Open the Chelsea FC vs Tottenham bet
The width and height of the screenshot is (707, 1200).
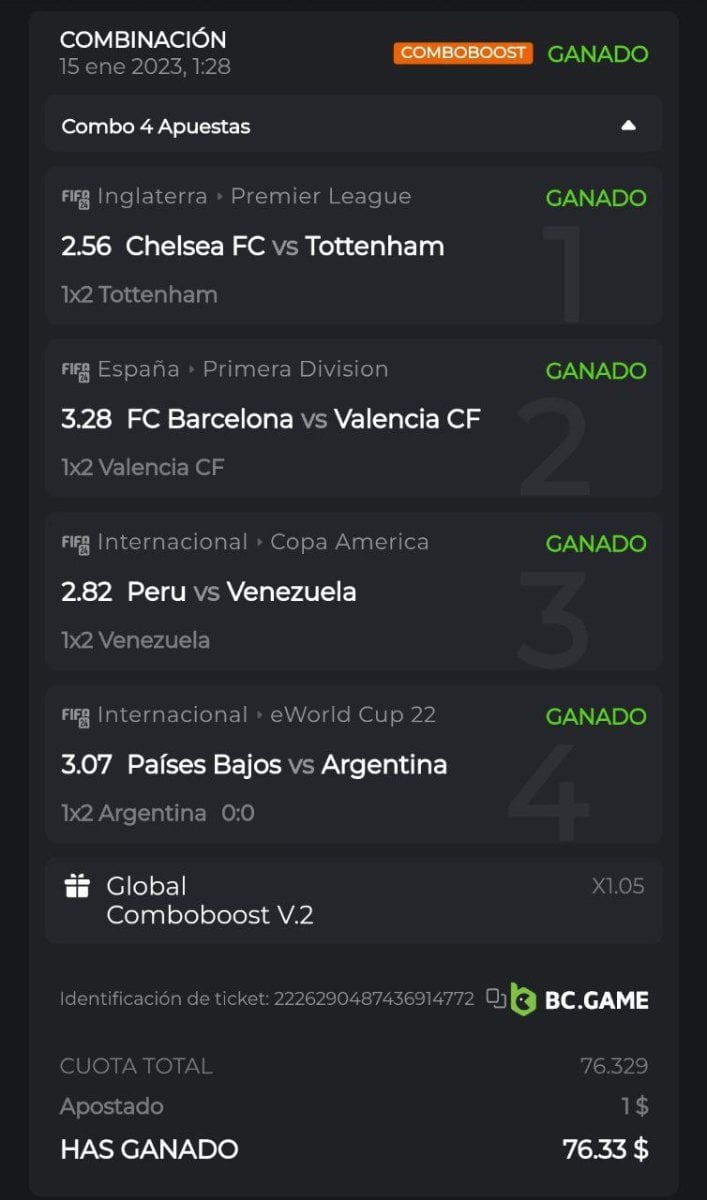(285, 246)
